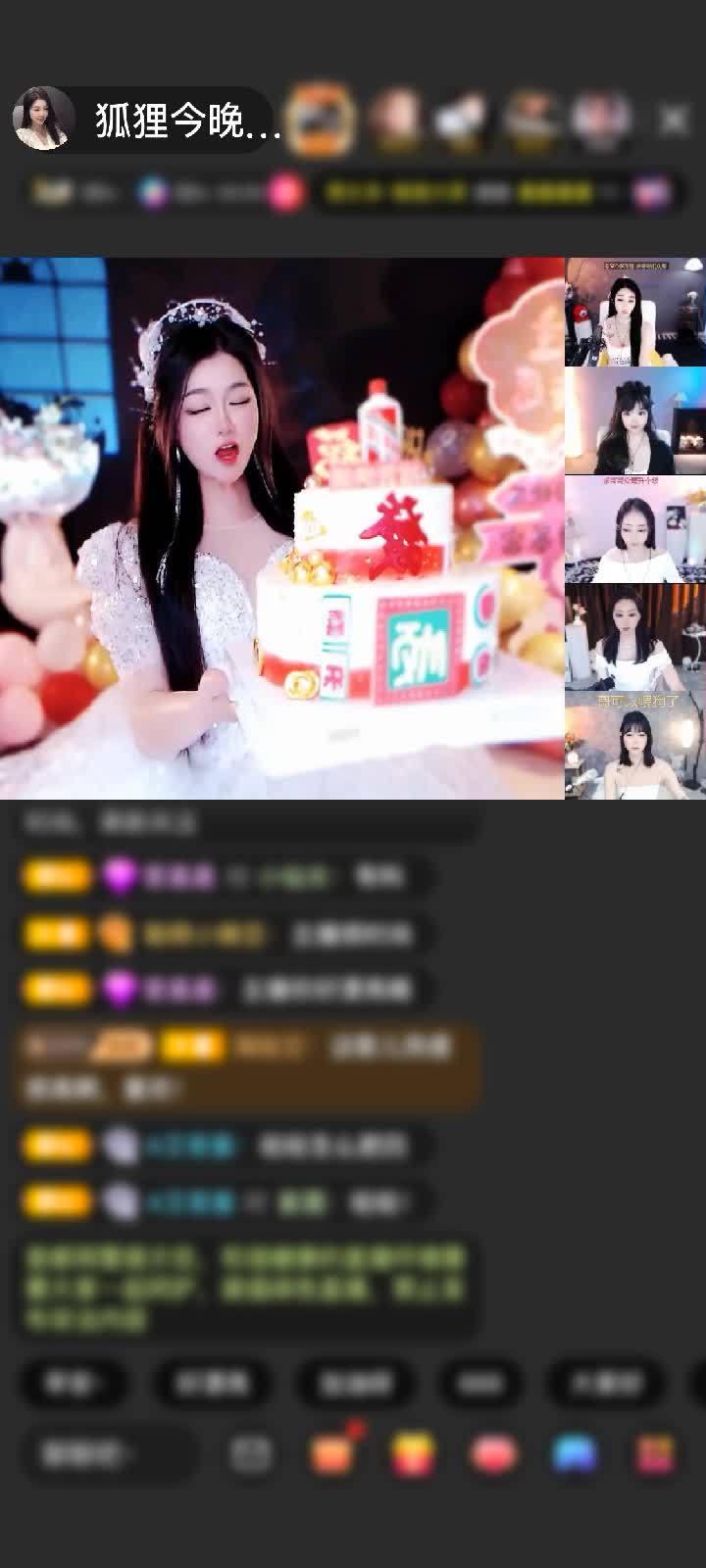Open the fifth co-host stream in the side column
Viewport: 706px width, 1568px height.
634,746
